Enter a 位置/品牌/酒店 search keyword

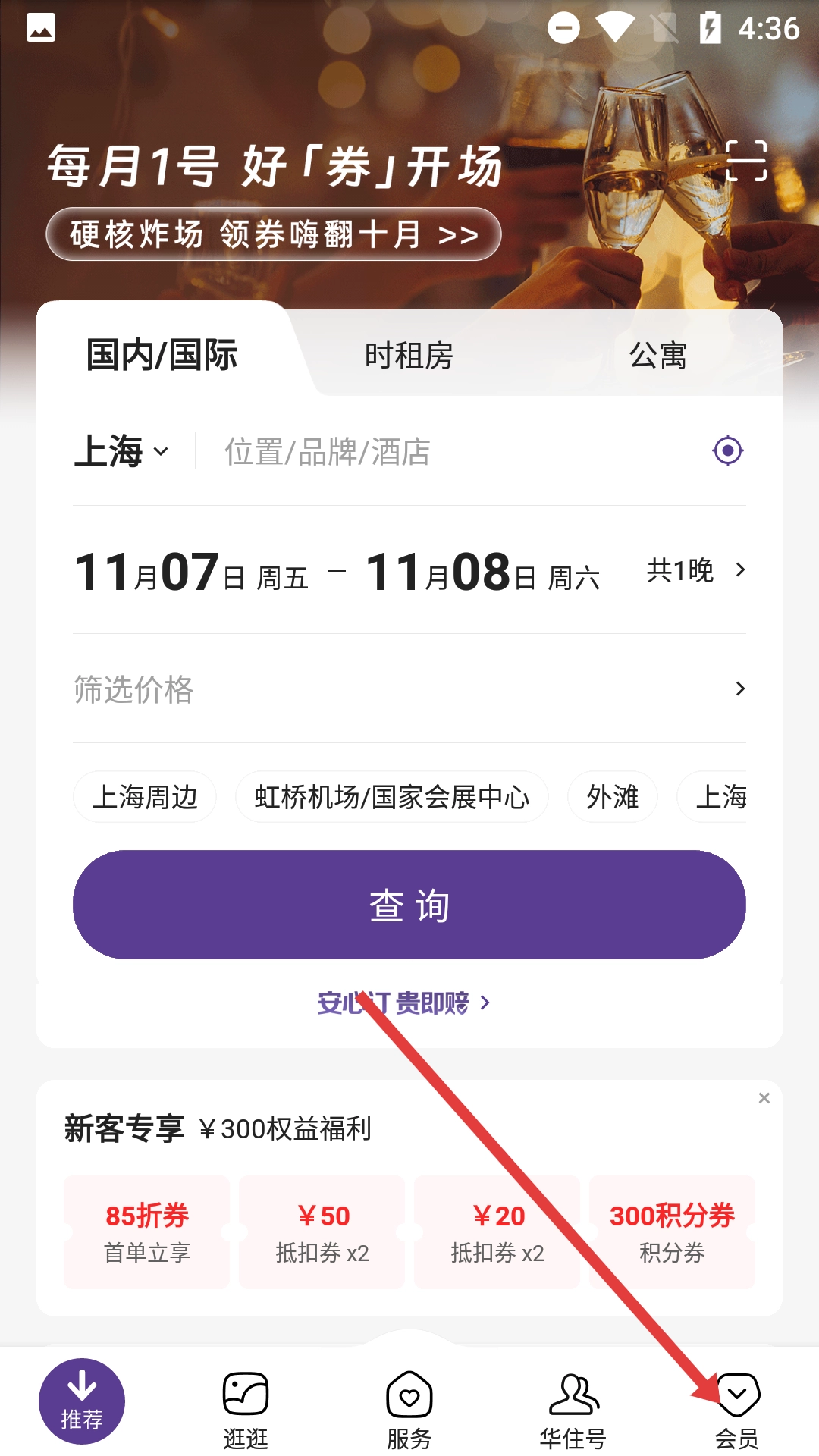455,452
